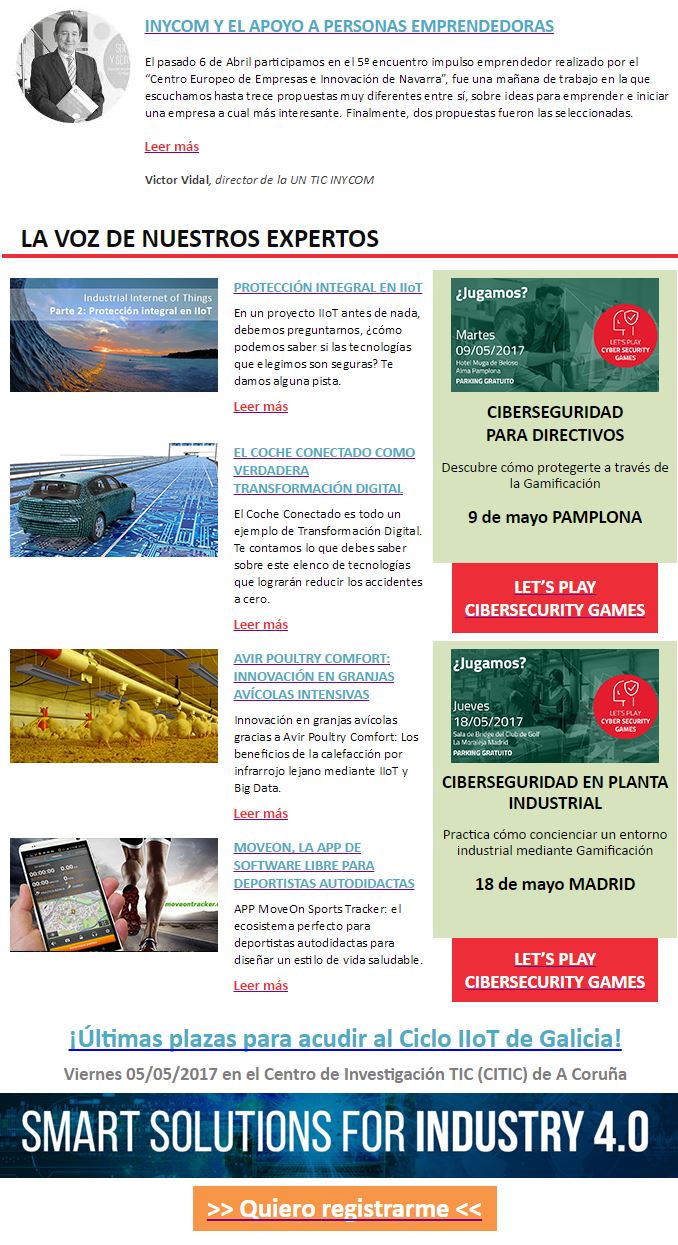678x1245 pixels.
Task: Tap Let's Play Cibersecurity Games for Pamplona
Action: click(x=554, y=598)
